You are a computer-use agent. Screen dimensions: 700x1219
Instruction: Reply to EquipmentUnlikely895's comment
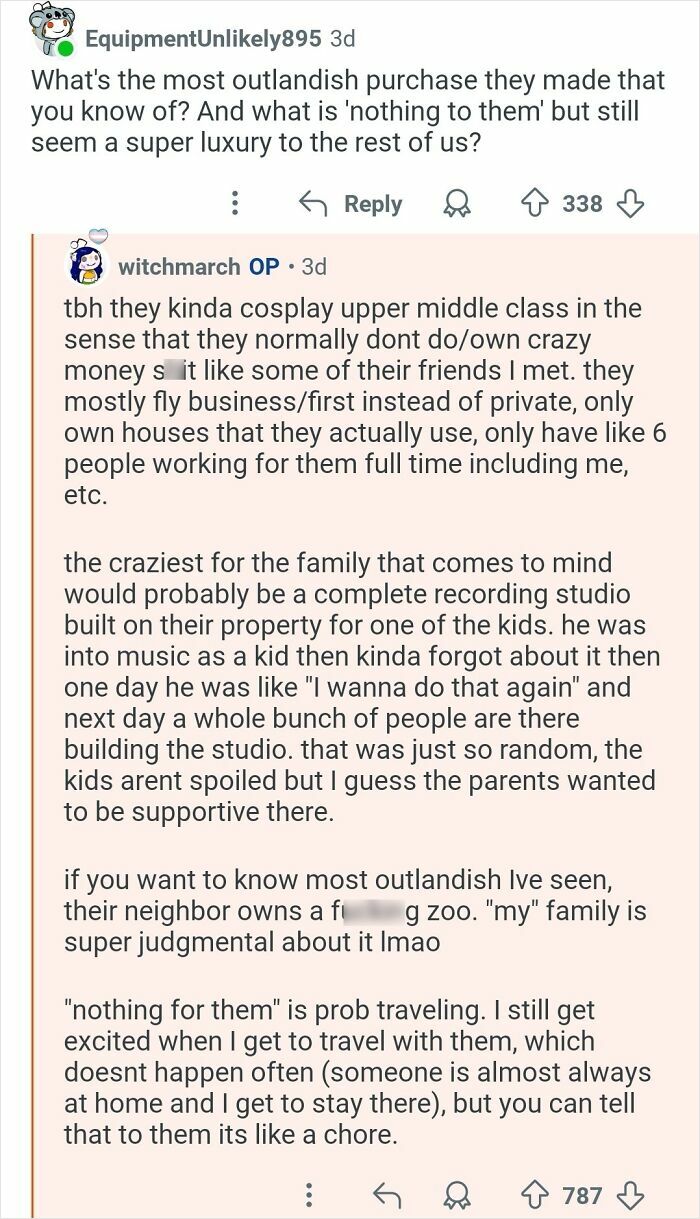click(x=351, y=204)
